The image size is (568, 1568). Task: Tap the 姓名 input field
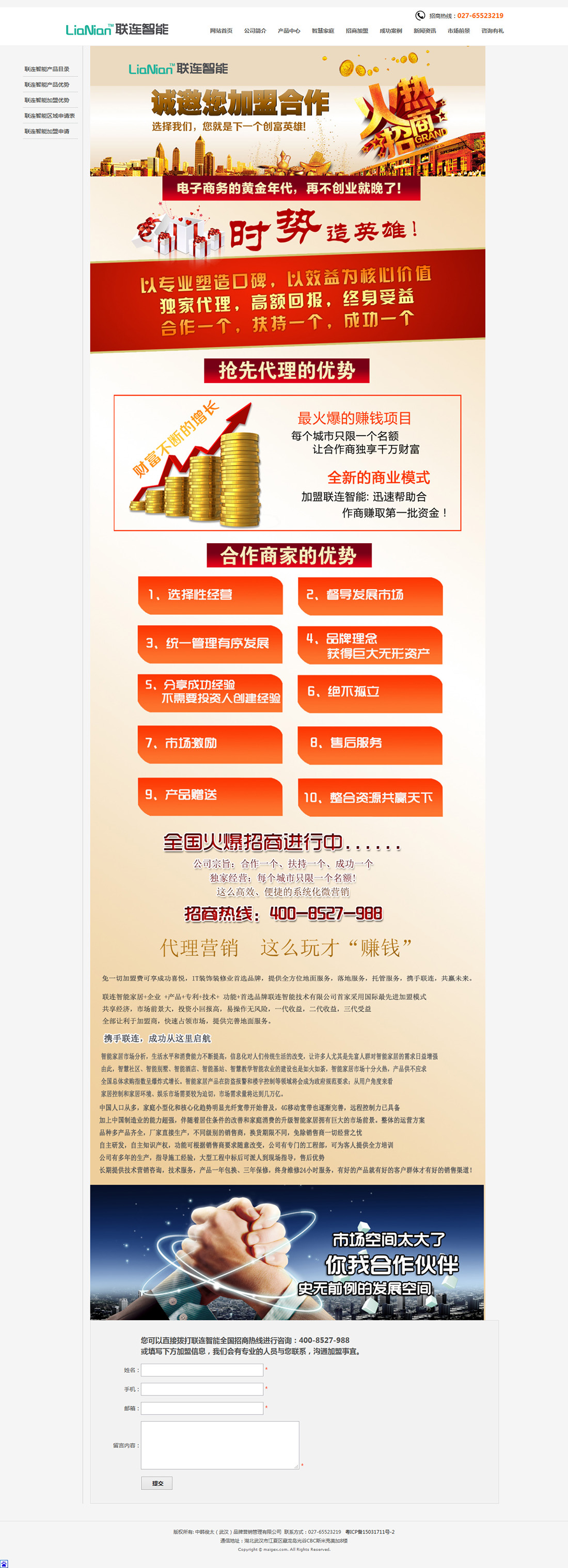click(x=202, y=1370)
